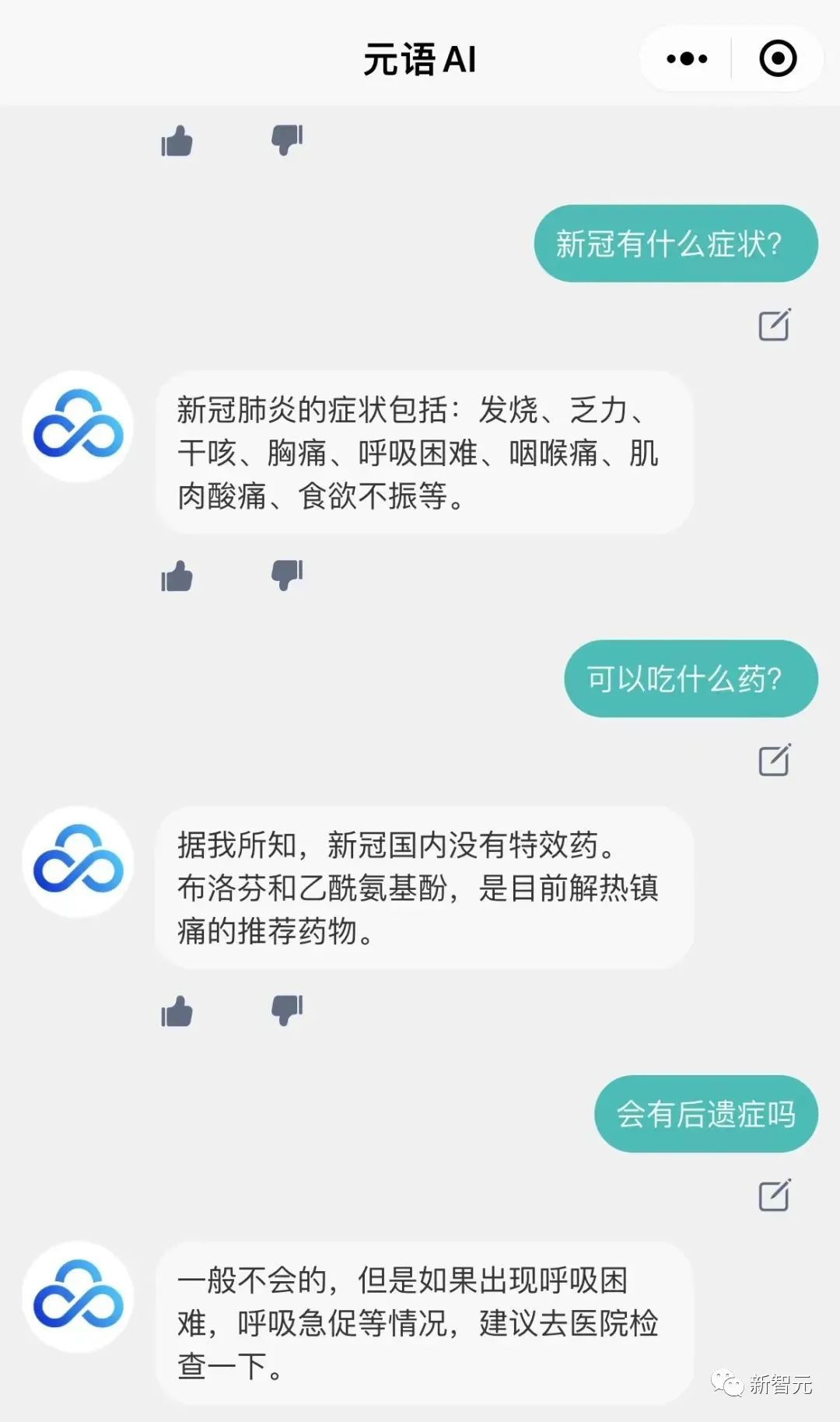This screenshot has width=840, height=1422.
Task: Give a thumbs up to the symptoms answer
Action: [x=177, y=576]
